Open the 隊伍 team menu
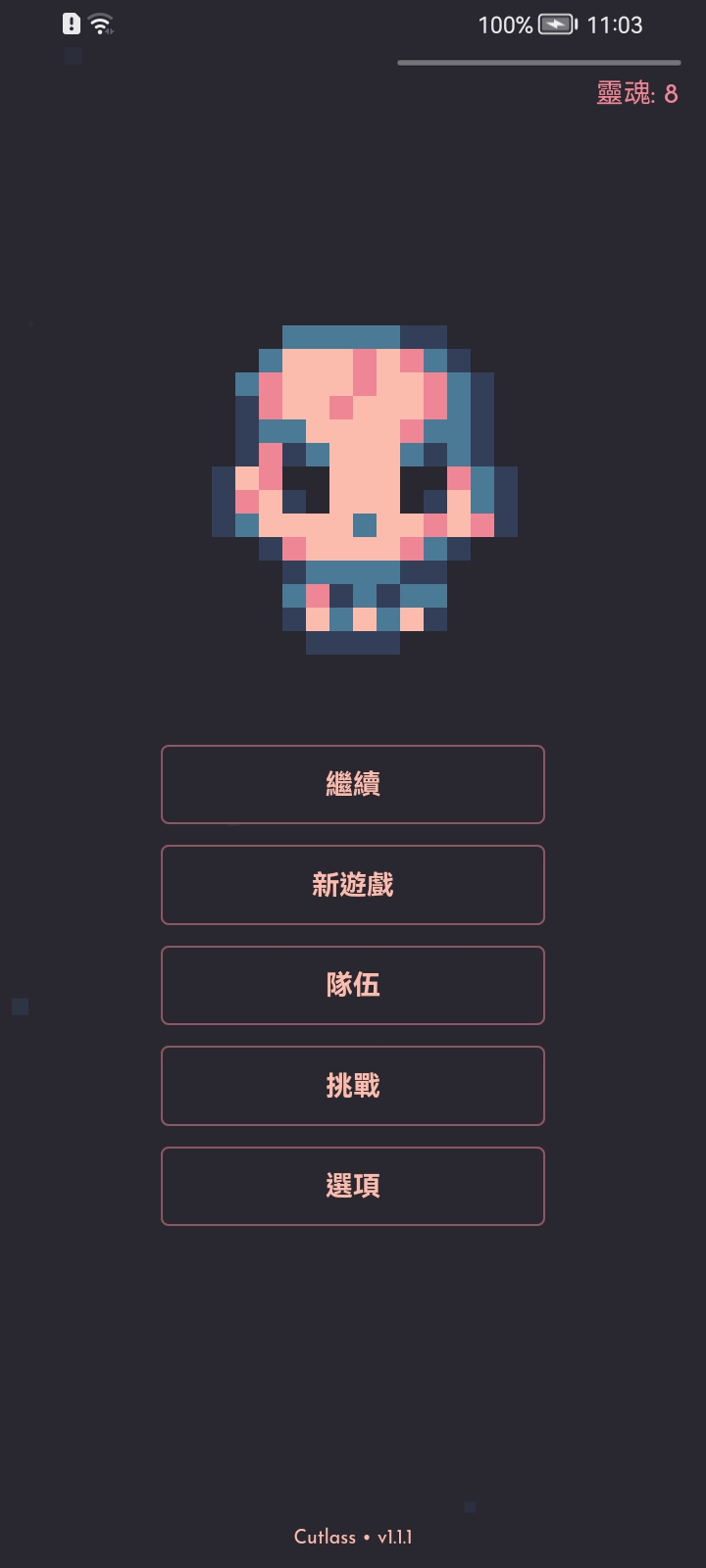 (353, 985)
